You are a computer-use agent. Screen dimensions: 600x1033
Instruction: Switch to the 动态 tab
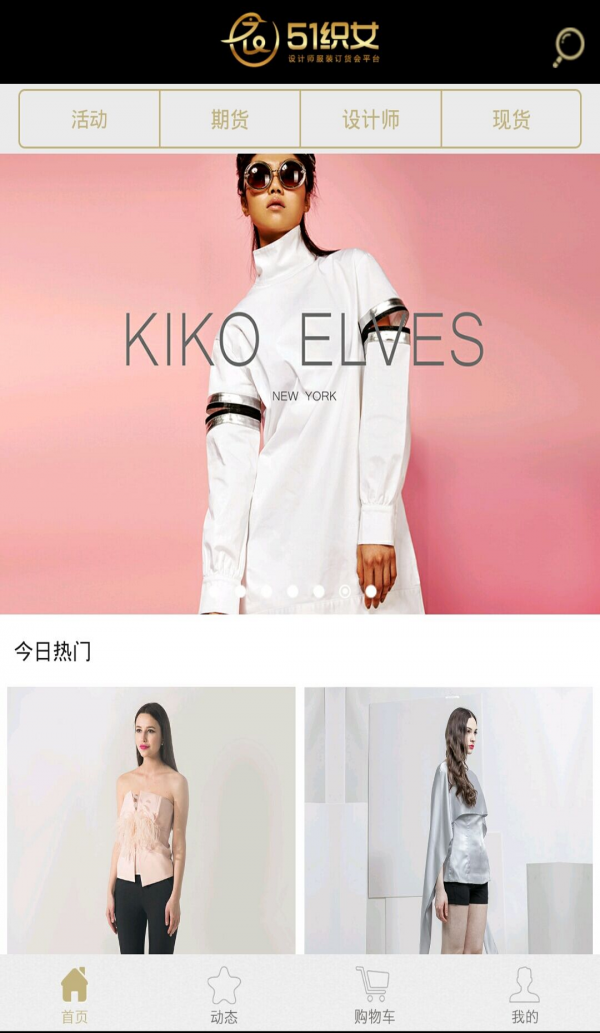[224, 995]
